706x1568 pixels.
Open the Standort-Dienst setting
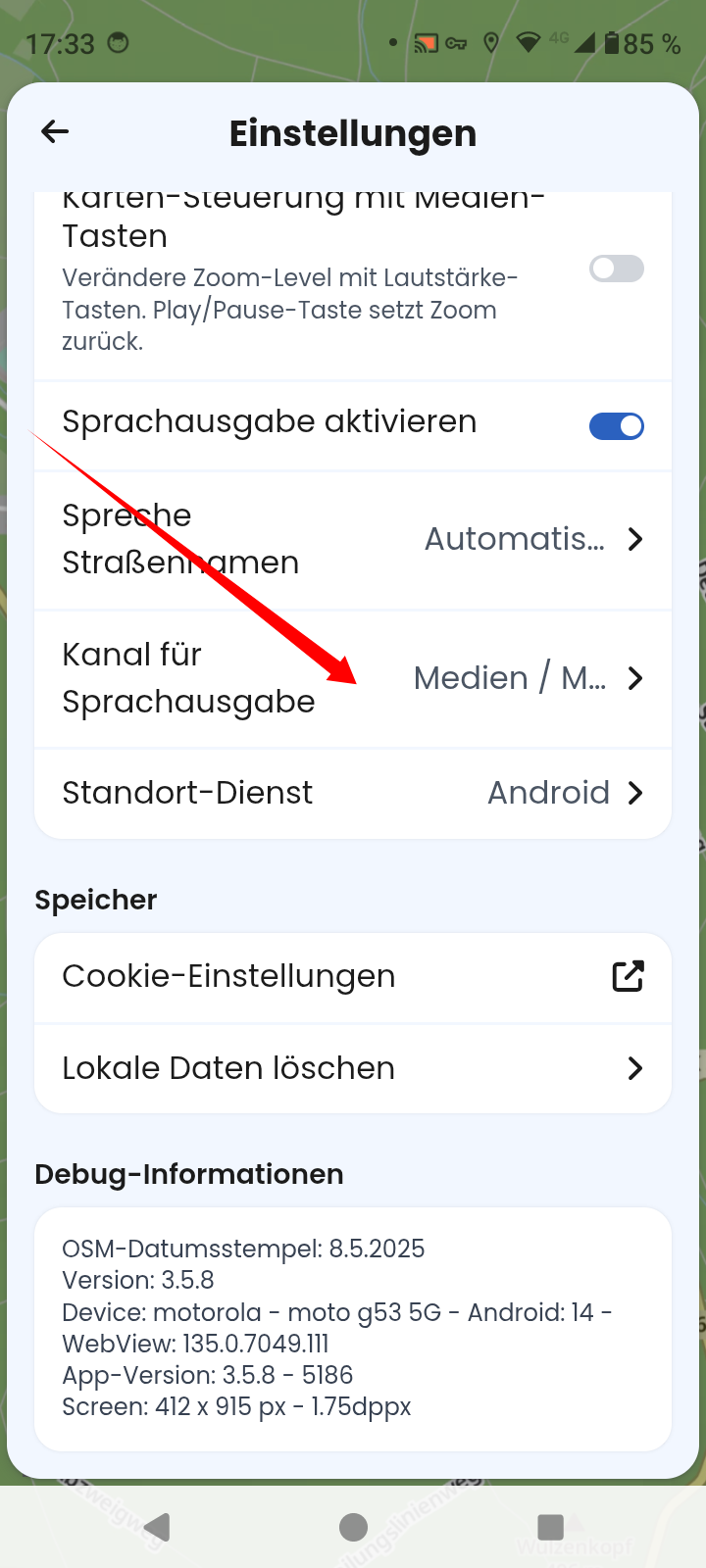coord(353,793)
